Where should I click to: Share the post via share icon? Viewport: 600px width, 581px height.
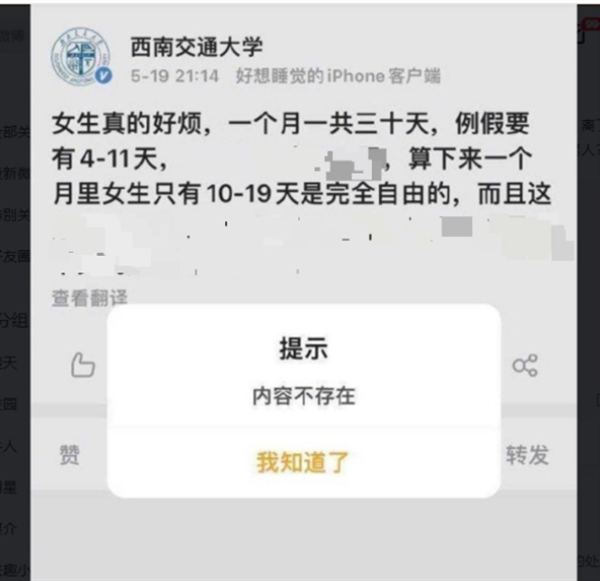pyautogui.click(x=525, y=365)
